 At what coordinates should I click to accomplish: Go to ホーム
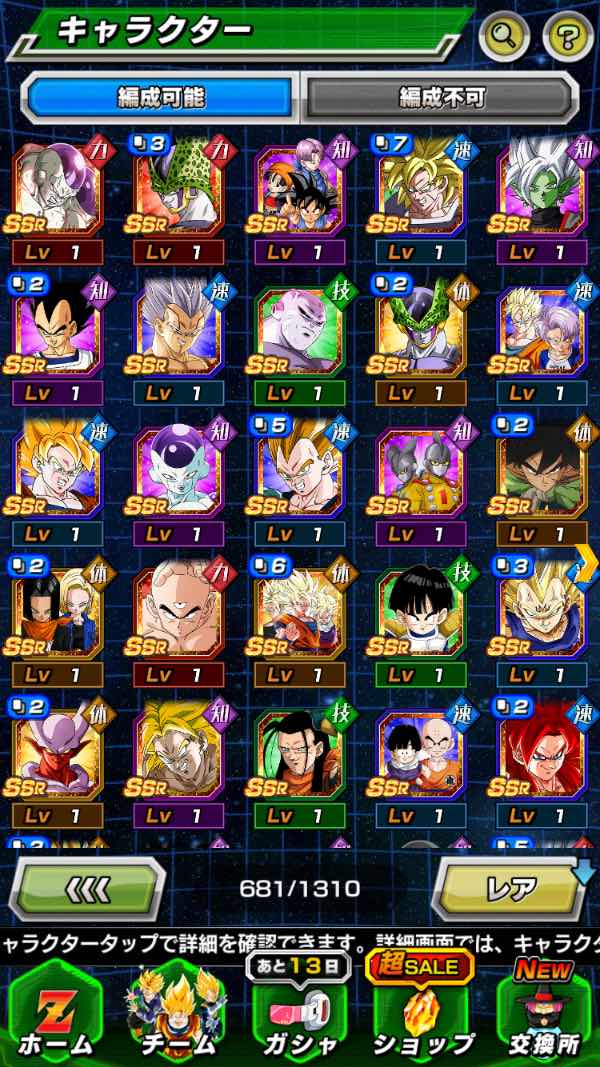pos(55,1012)
